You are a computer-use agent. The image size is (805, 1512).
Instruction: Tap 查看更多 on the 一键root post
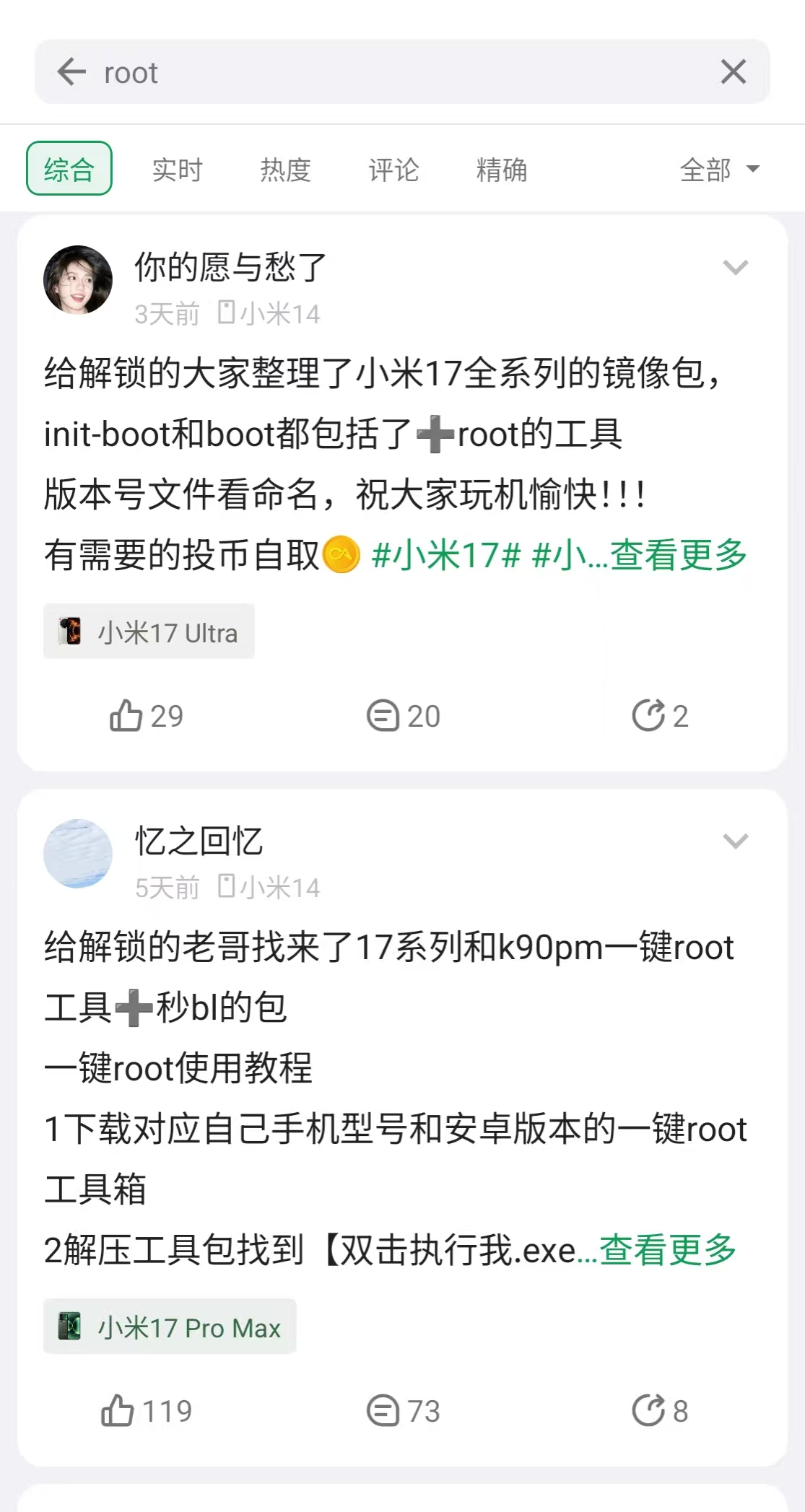click(667, 1250)
